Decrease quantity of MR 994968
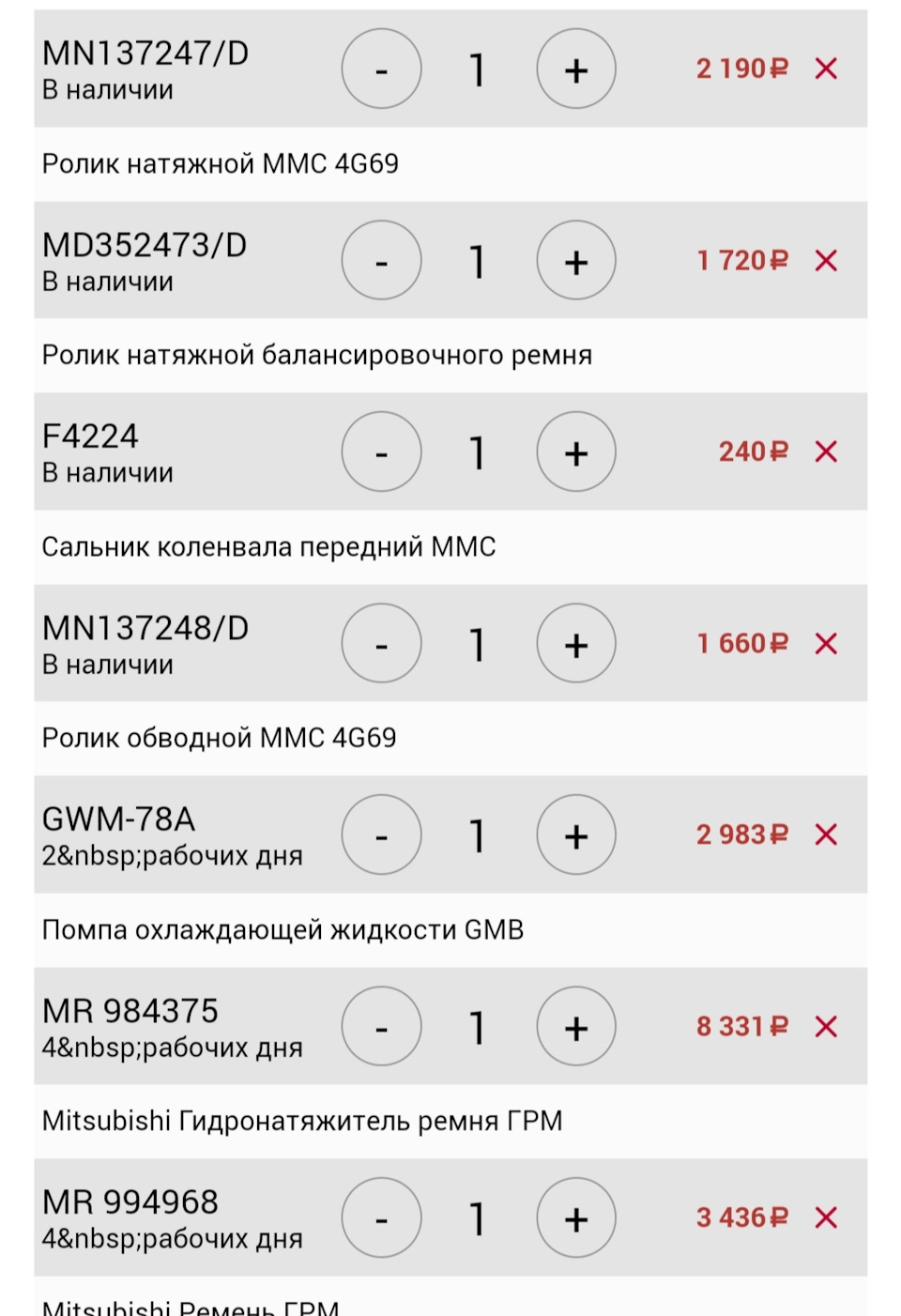 tap(381, 1218)
